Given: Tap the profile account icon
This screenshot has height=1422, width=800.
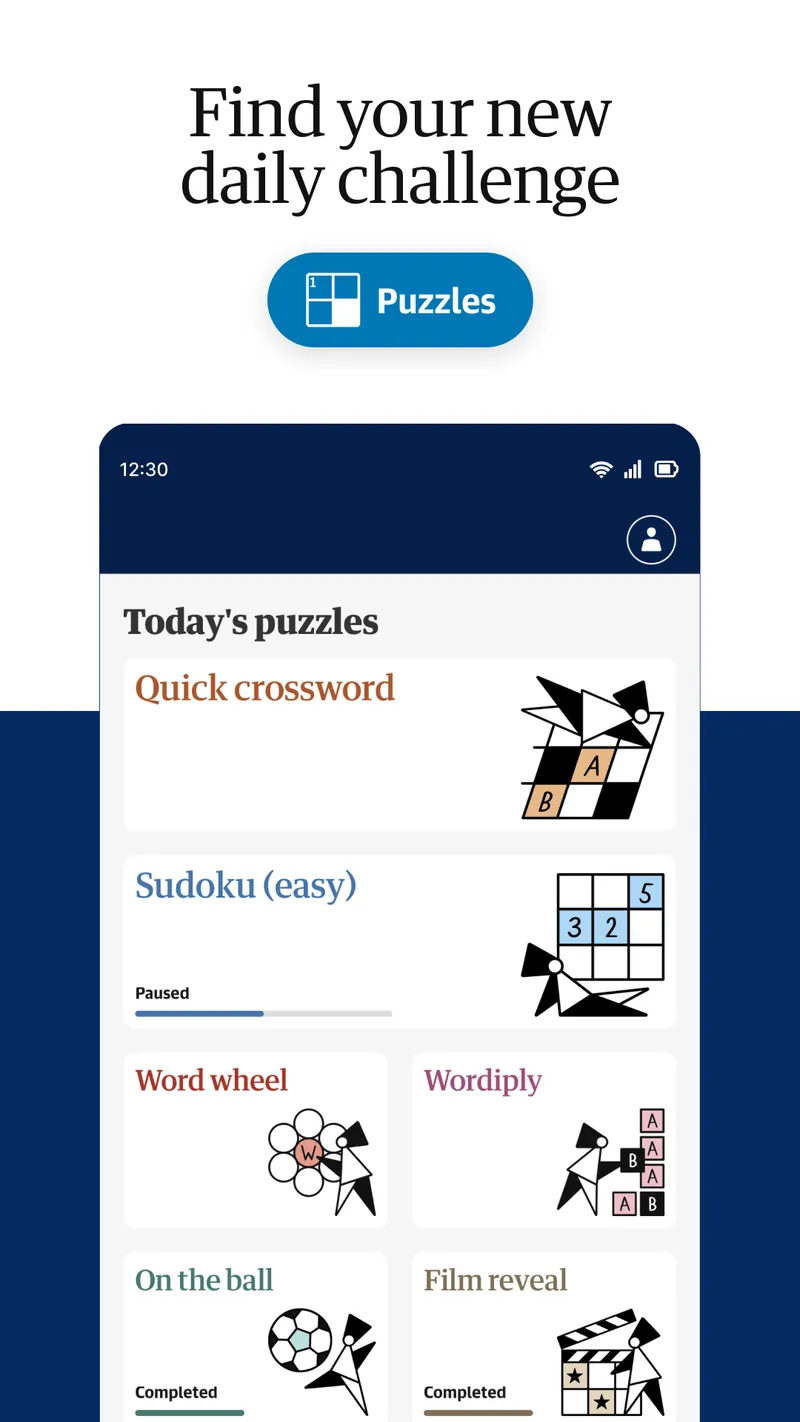Looking at the screenshot, I should point(651,540).
